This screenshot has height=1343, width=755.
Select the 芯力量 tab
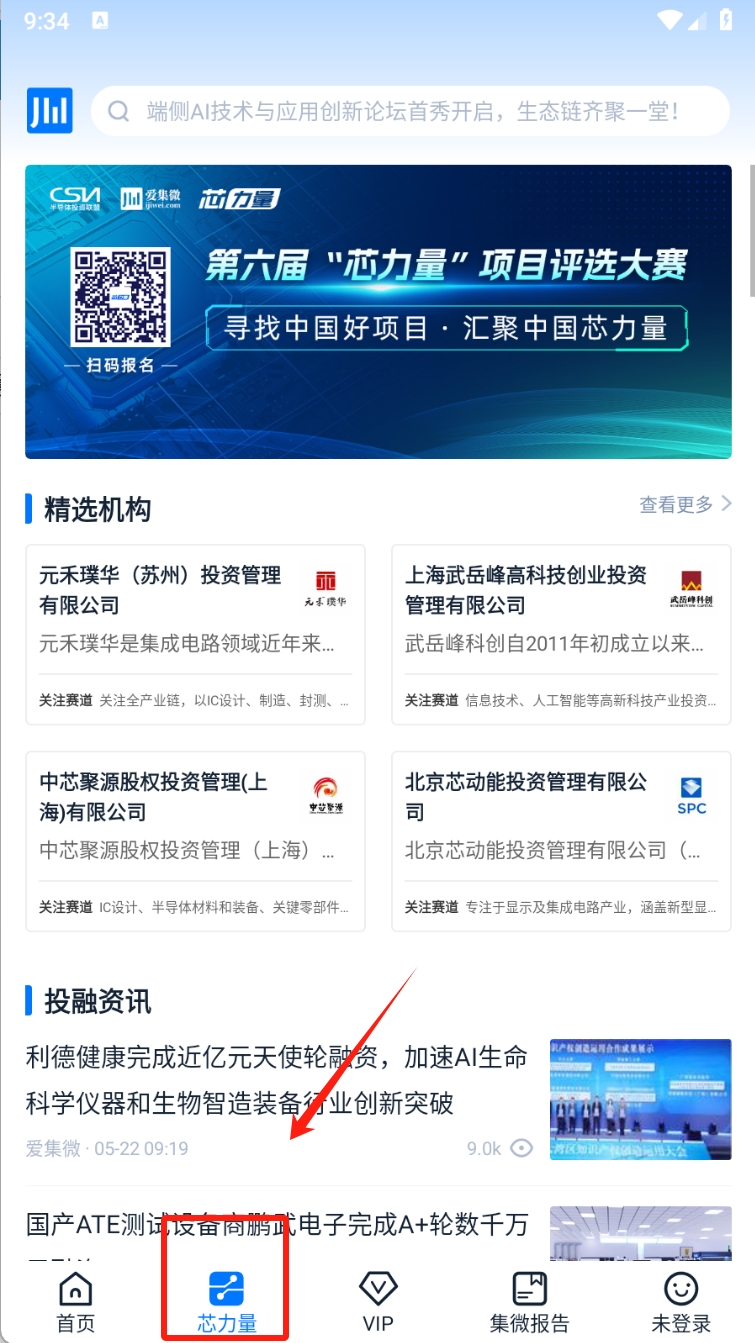[227, 1302]
